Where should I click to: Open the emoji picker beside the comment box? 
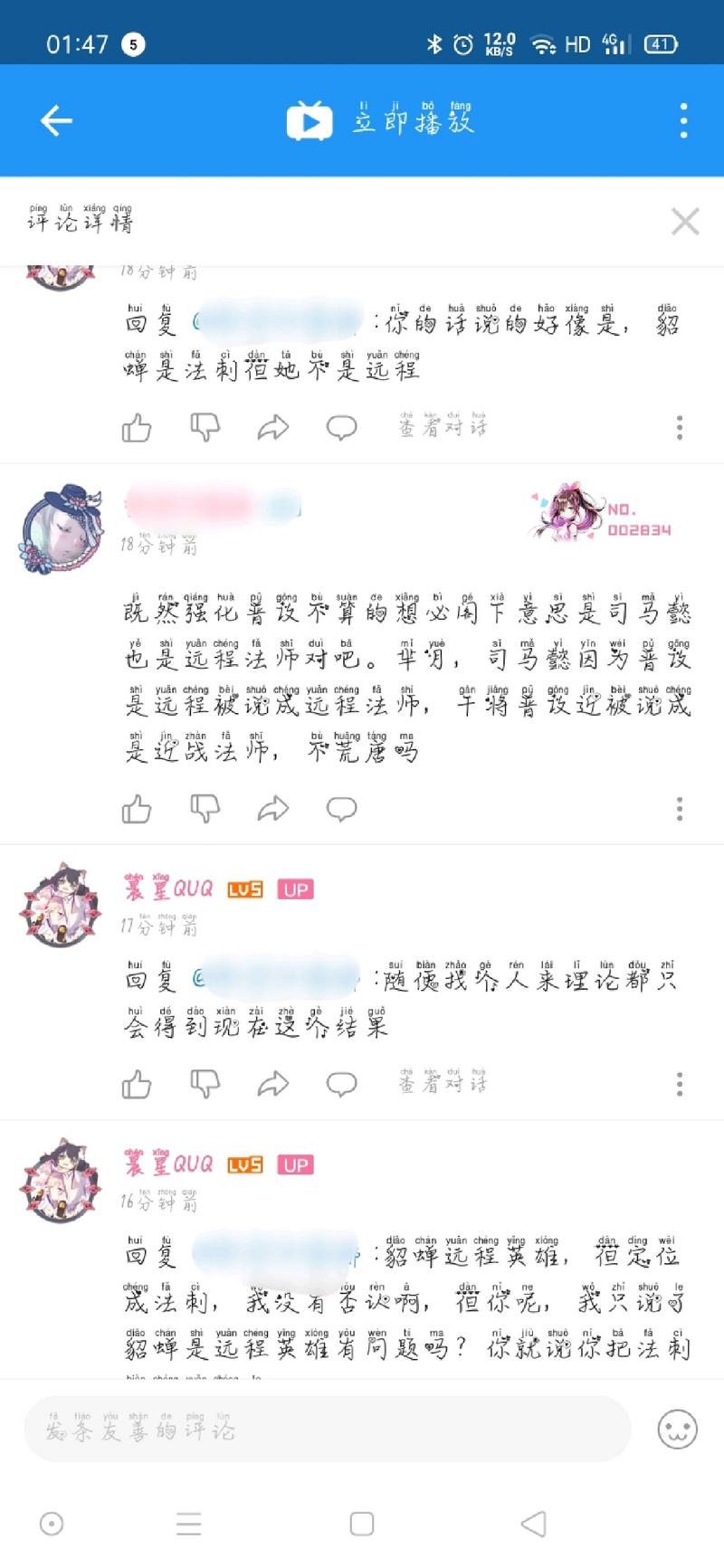point(677,1430)
